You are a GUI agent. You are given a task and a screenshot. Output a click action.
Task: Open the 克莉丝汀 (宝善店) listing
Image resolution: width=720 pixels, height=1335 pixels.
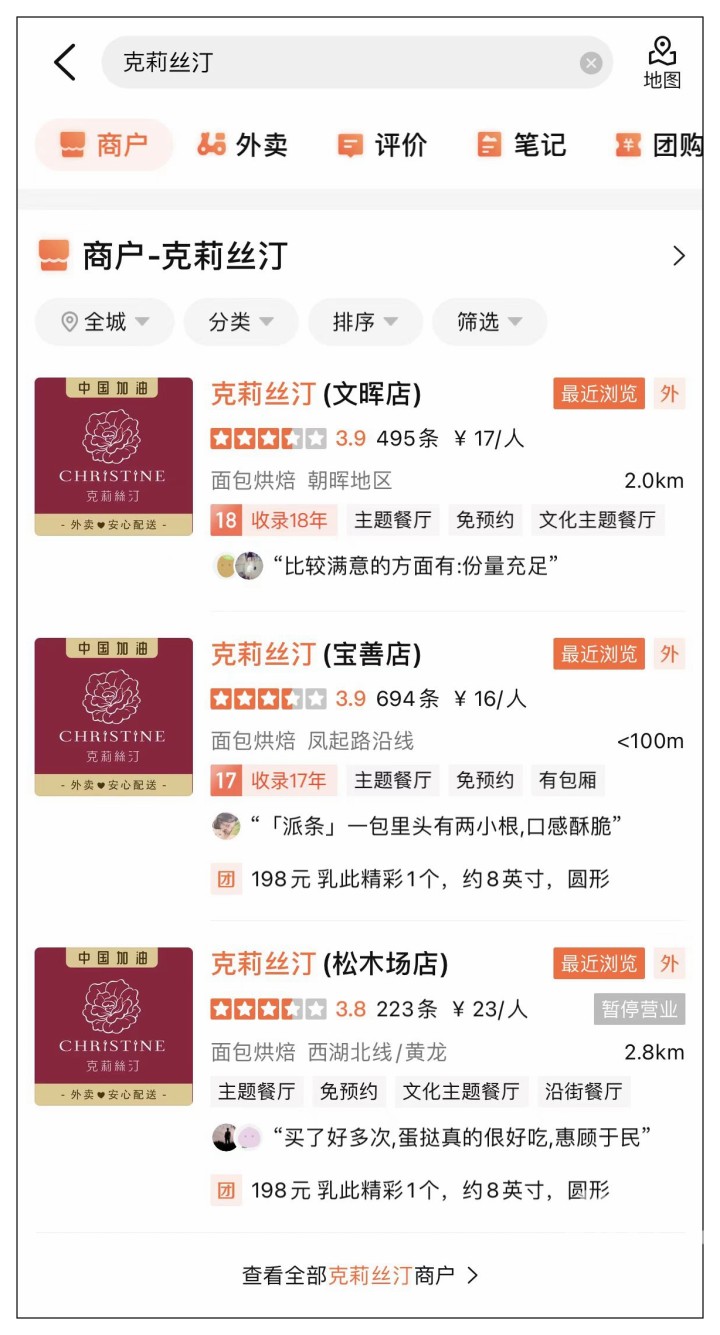316,654
